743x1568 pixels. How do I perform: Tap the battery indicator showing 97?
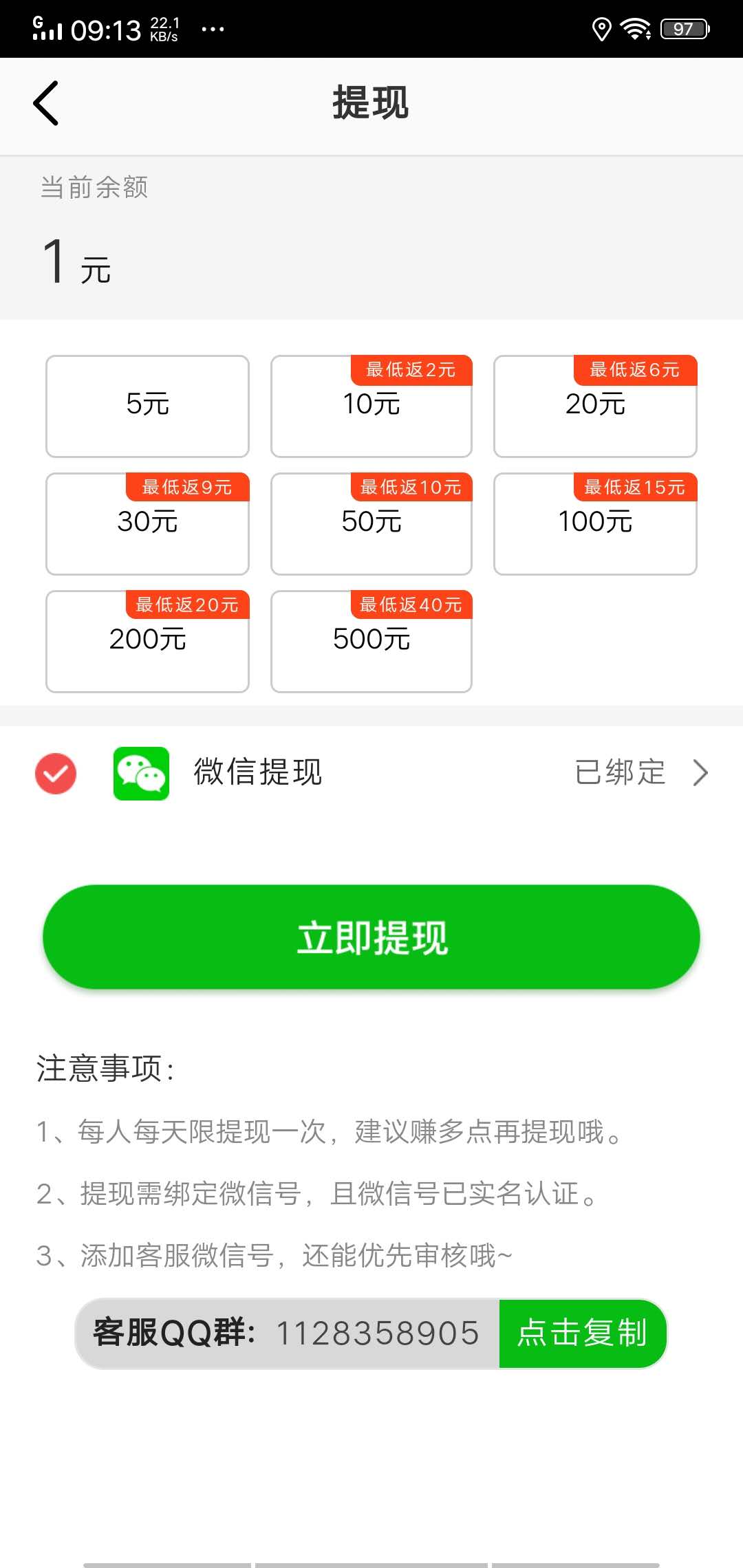coord(683,28)
